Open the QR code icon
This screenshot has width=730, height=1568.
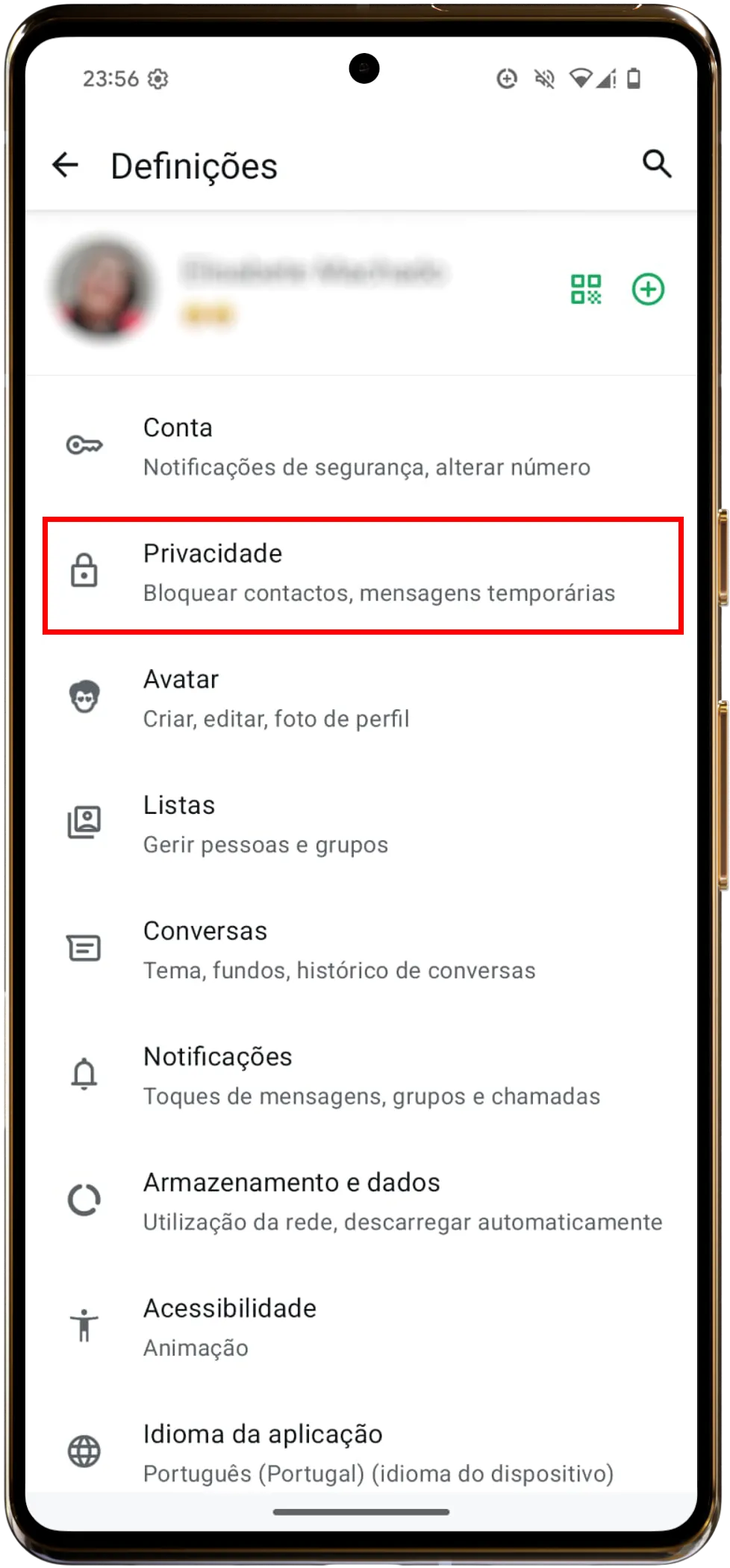click(586, 290)
